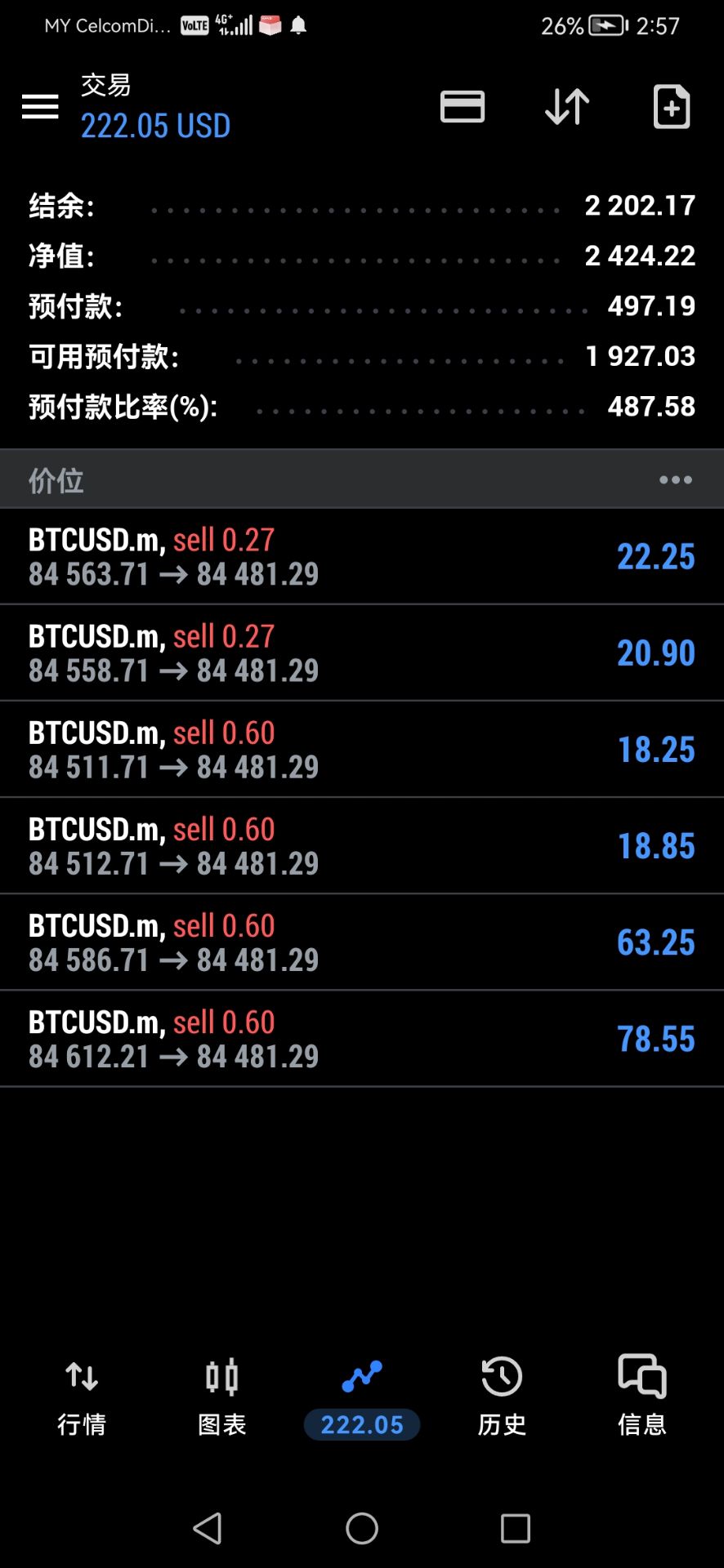Image resolution: width=724 pixels, height=1568 pixels.
Task: Open the hamburger drawer menu
Action: click(x=40, y=106)
